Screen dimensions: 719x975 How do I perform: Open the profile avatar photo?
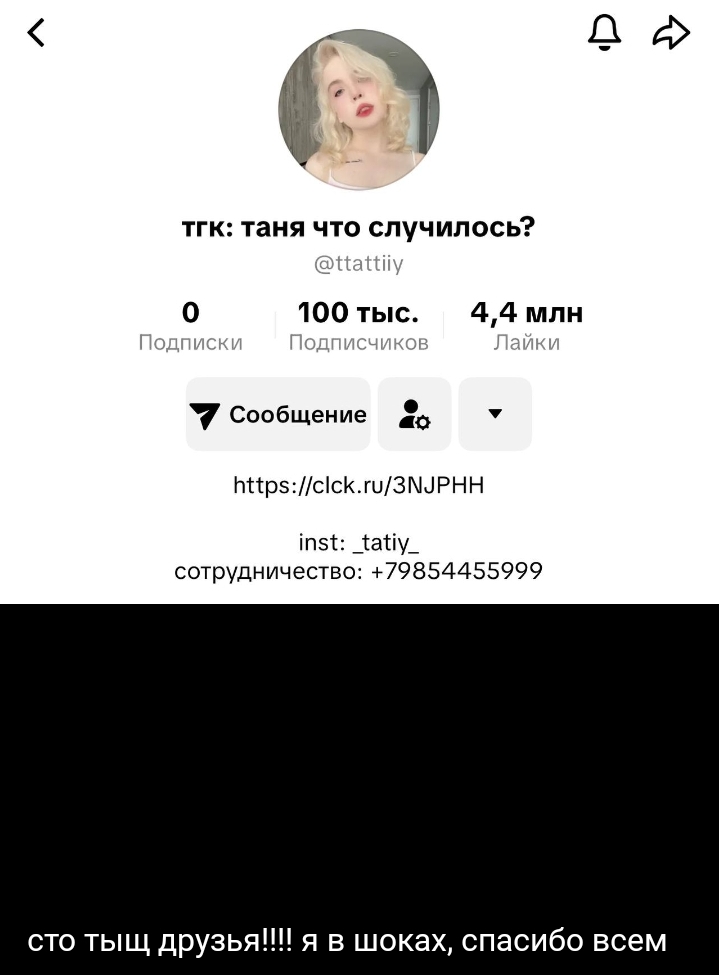click(358, 109)
